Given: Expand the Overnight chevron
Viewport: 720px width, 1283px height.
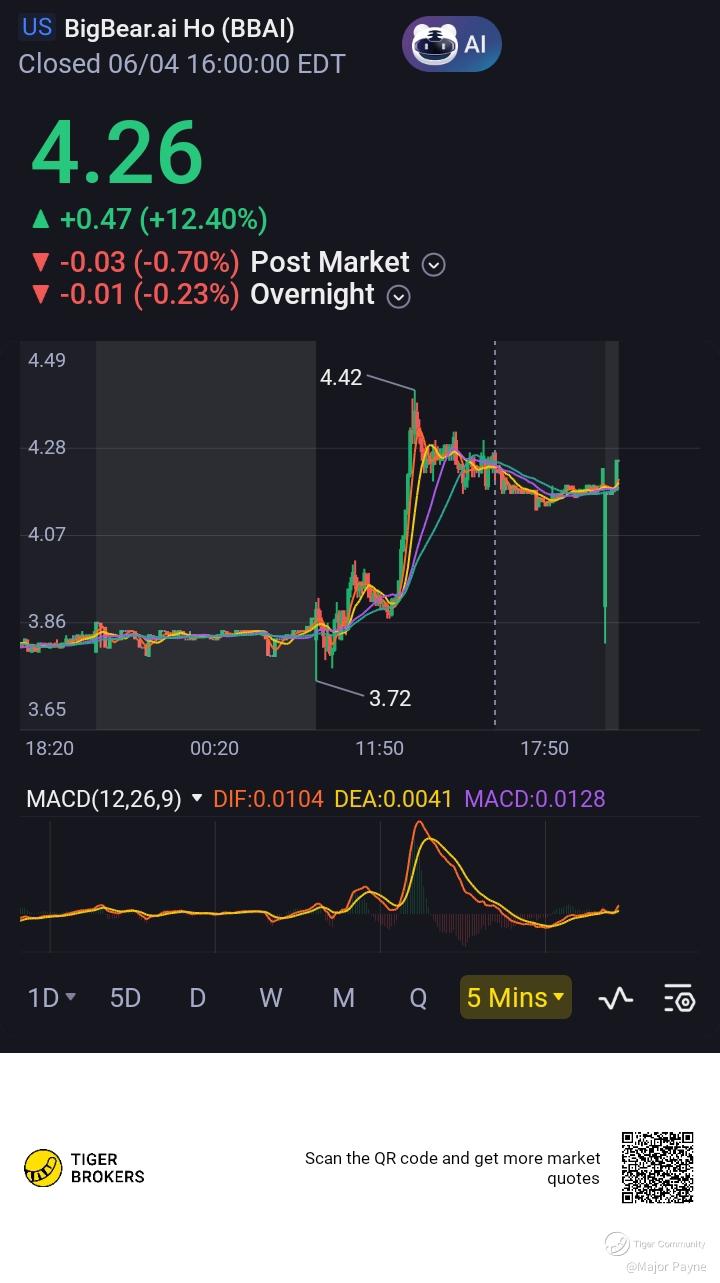Looking at the screenshot, I should tap(398, 296).
